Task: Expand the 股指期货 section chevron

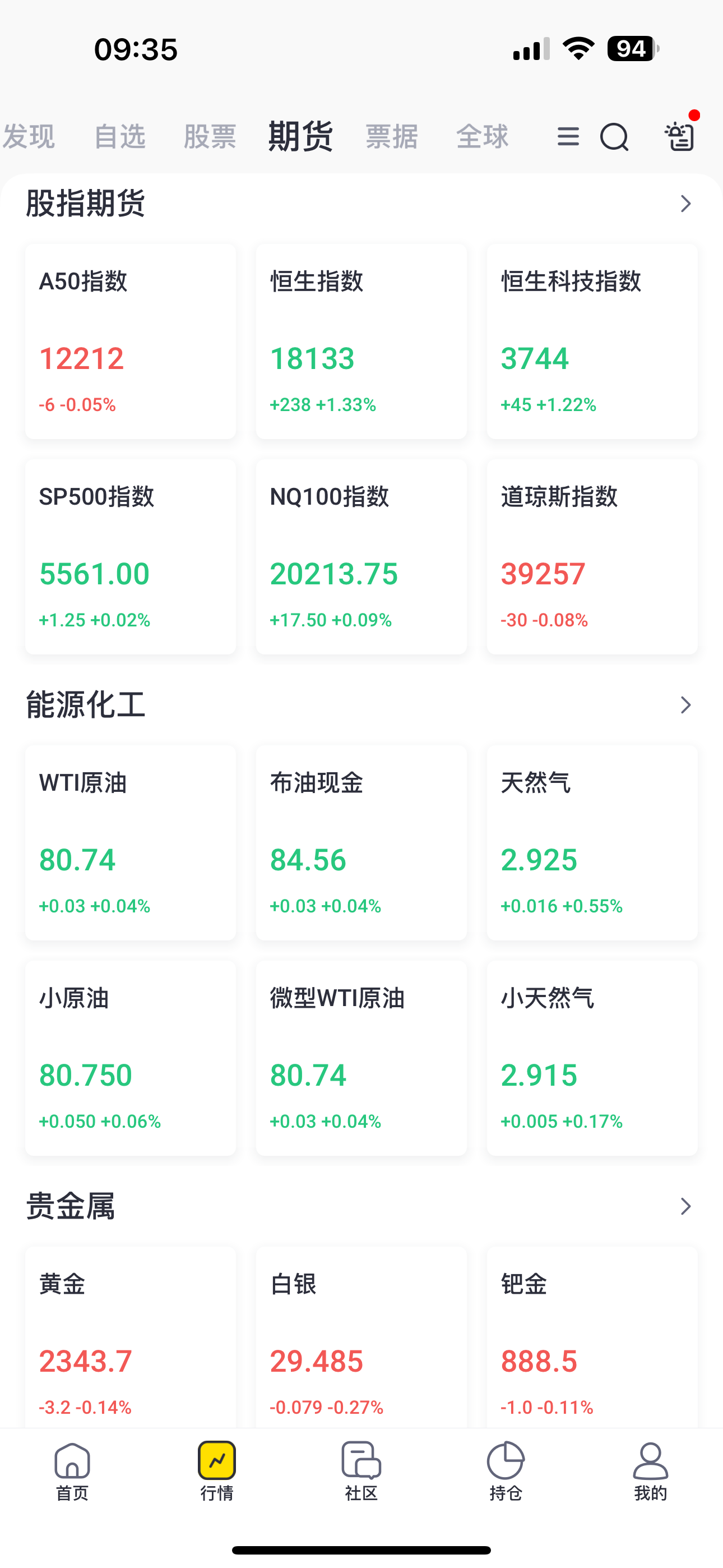Action: pos(686,204)
